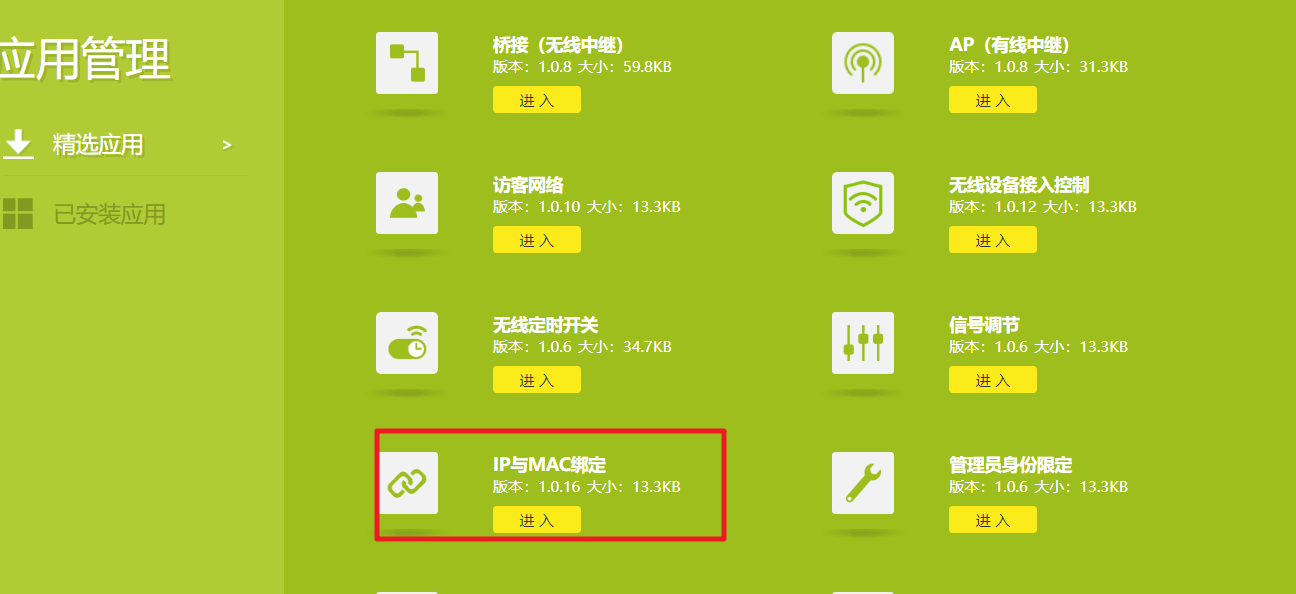Image resolution: width=1296 pixels, height=594 pixels.
Task: Enter the 访客网络 app
Action: coord(536,240)
